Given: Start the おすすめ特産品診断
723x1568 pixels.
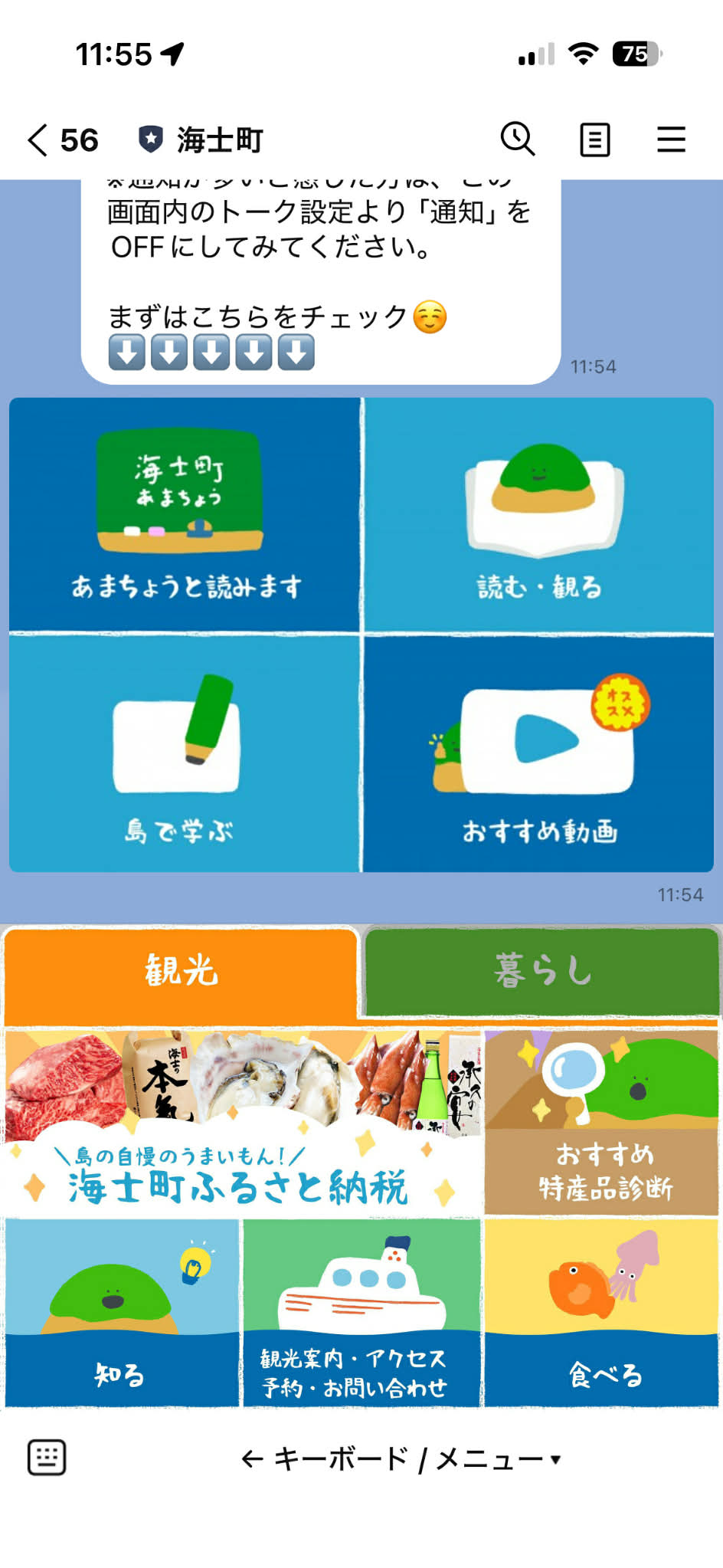Looking at the screenshot, I should (x=602, y=1123).
